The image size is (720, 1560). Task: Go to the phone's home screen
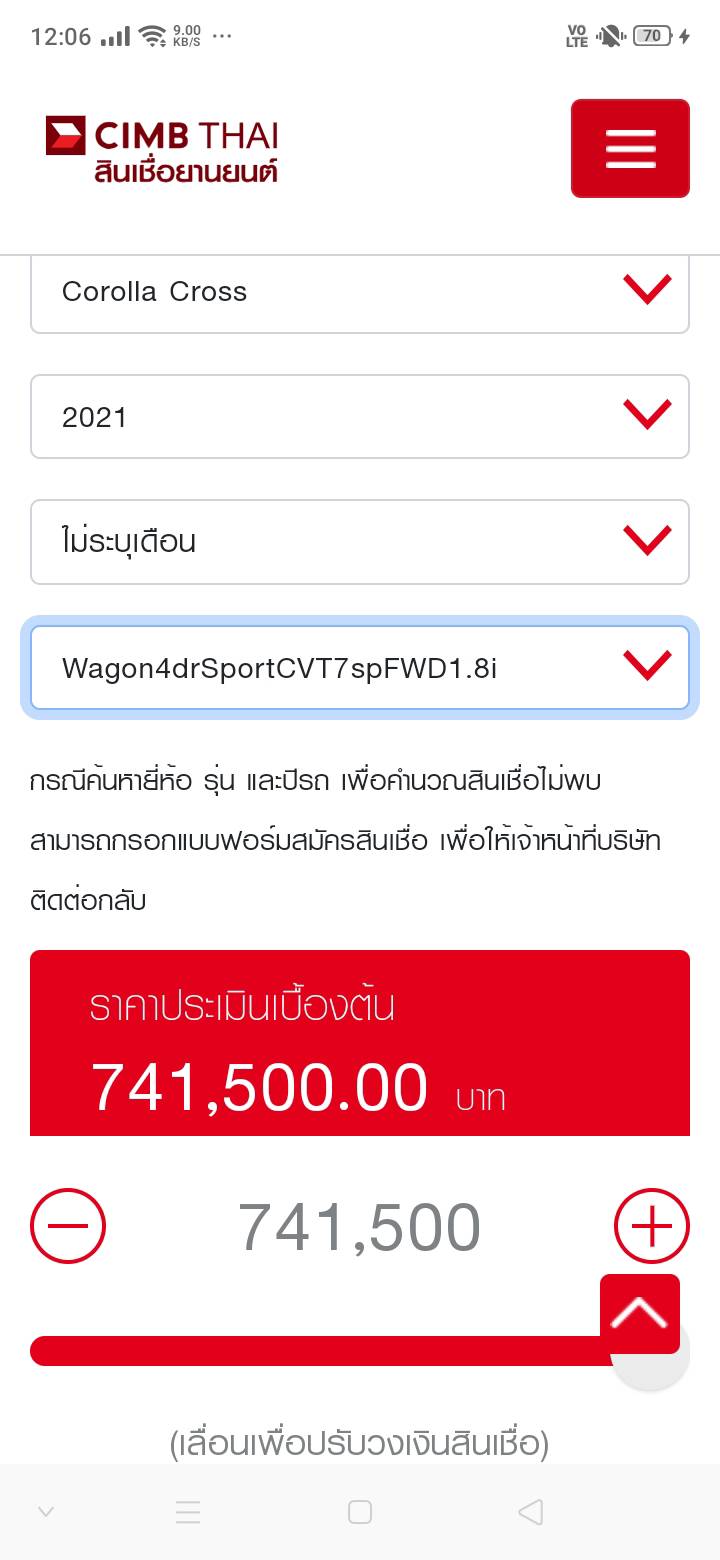(360, 1512)
